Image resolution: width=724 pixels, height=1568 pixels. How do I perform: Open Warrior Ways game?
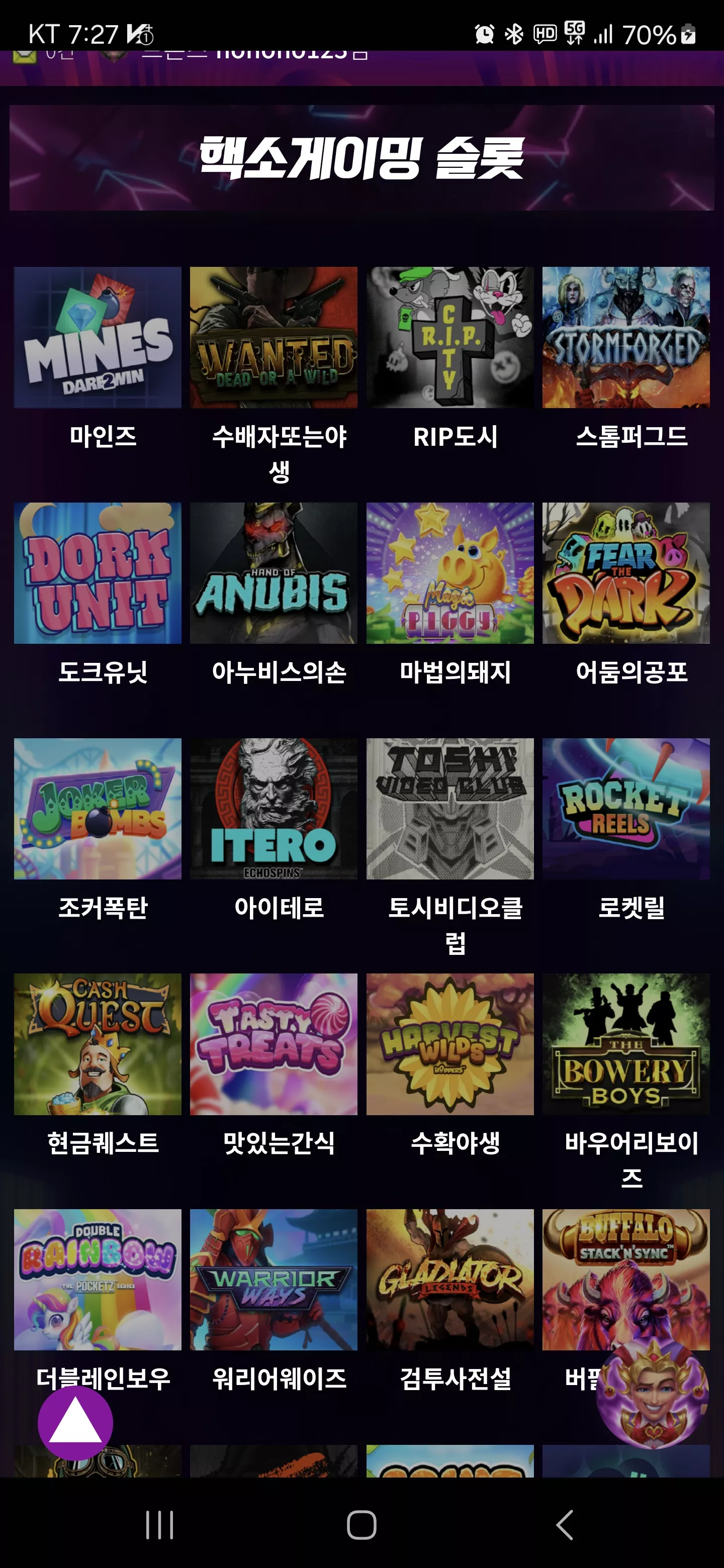274,1280
